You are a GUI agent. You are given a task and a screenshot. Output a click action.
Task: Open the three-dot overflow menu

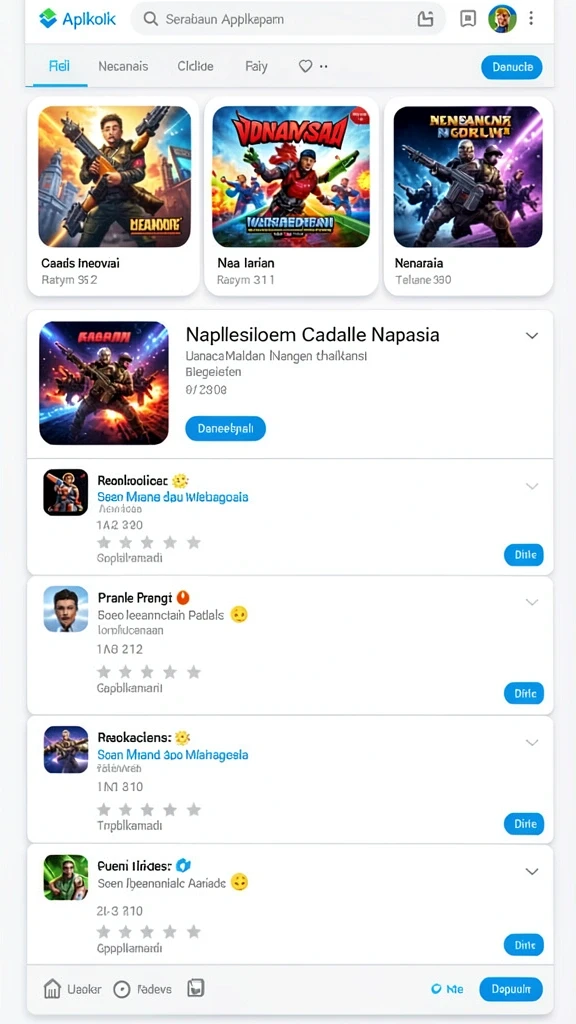pos(532,18)
